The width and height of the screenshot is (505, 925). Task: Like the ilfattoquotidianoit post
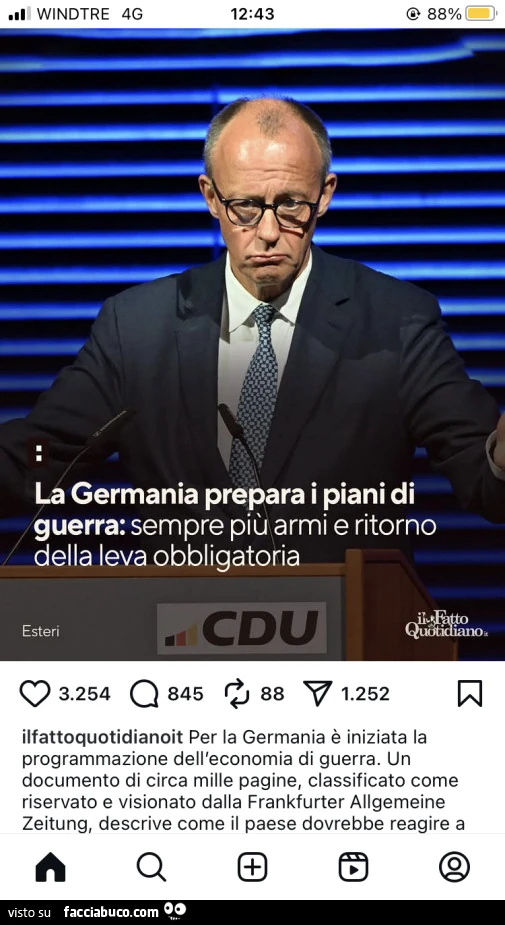35,694
